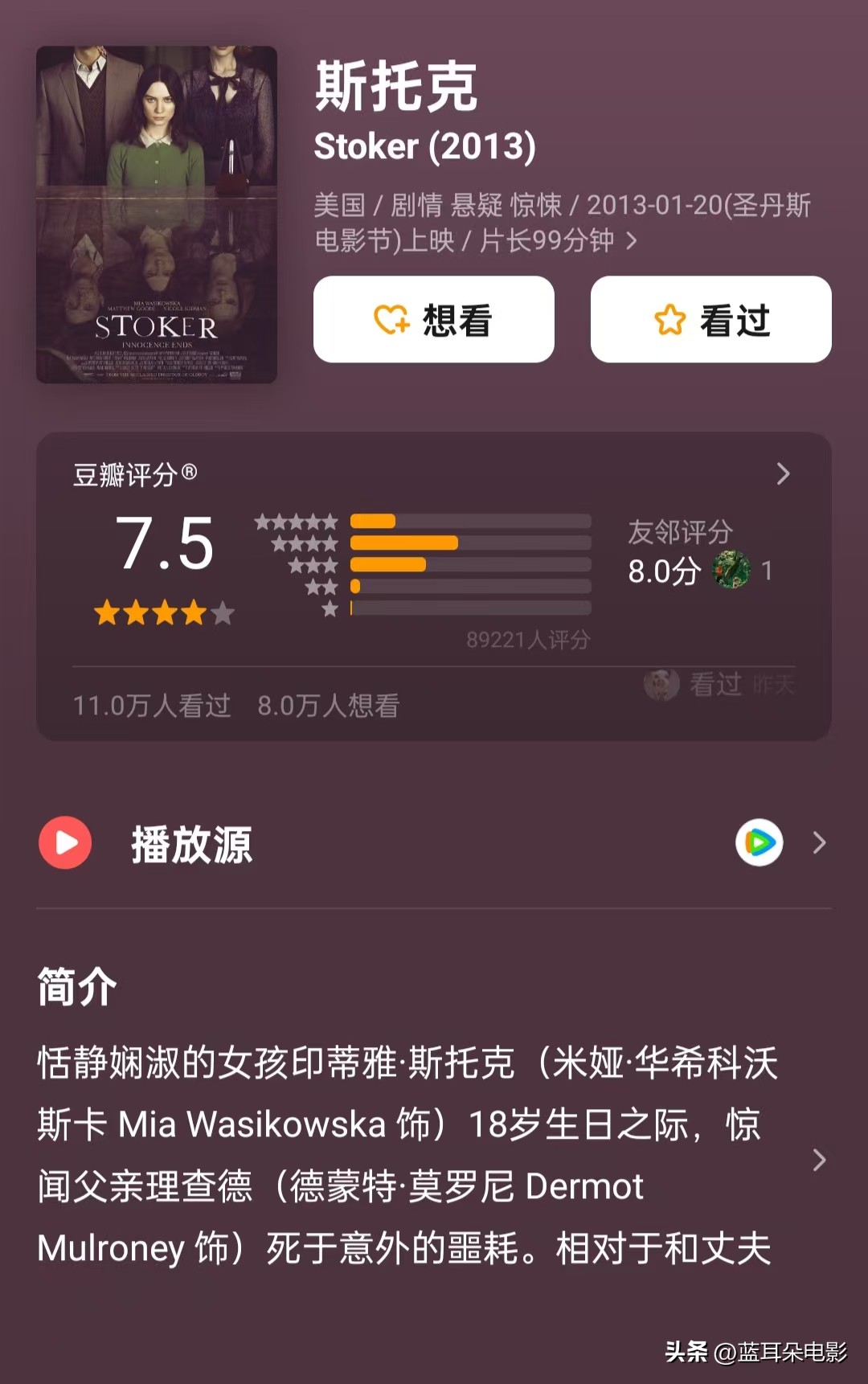The image size is (868, 1384).
Task: Change my star rating to four stars
Action: click(x=195, y=613)
